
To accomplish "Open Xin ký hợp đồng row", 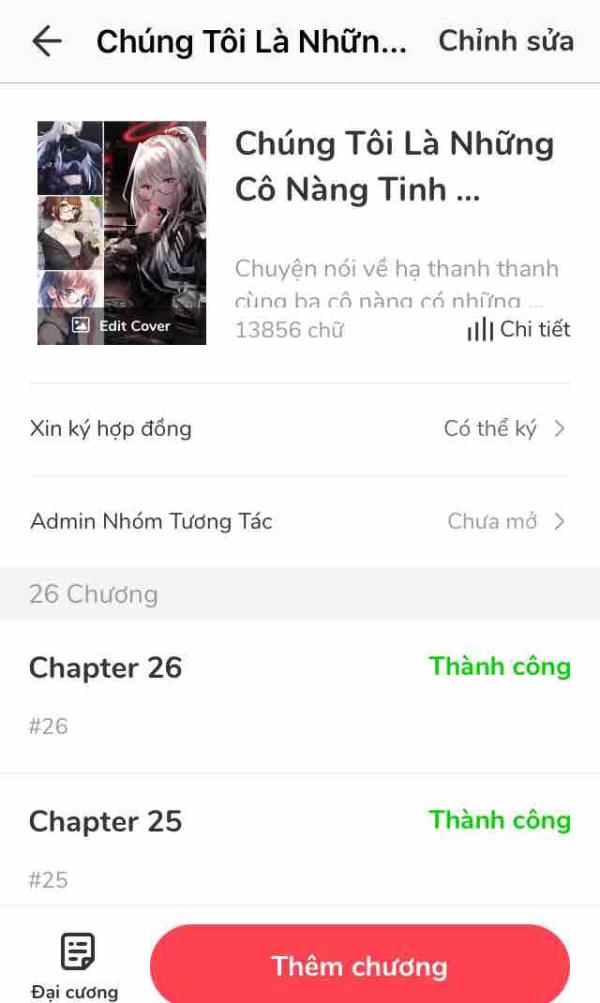I will [300, 429].
